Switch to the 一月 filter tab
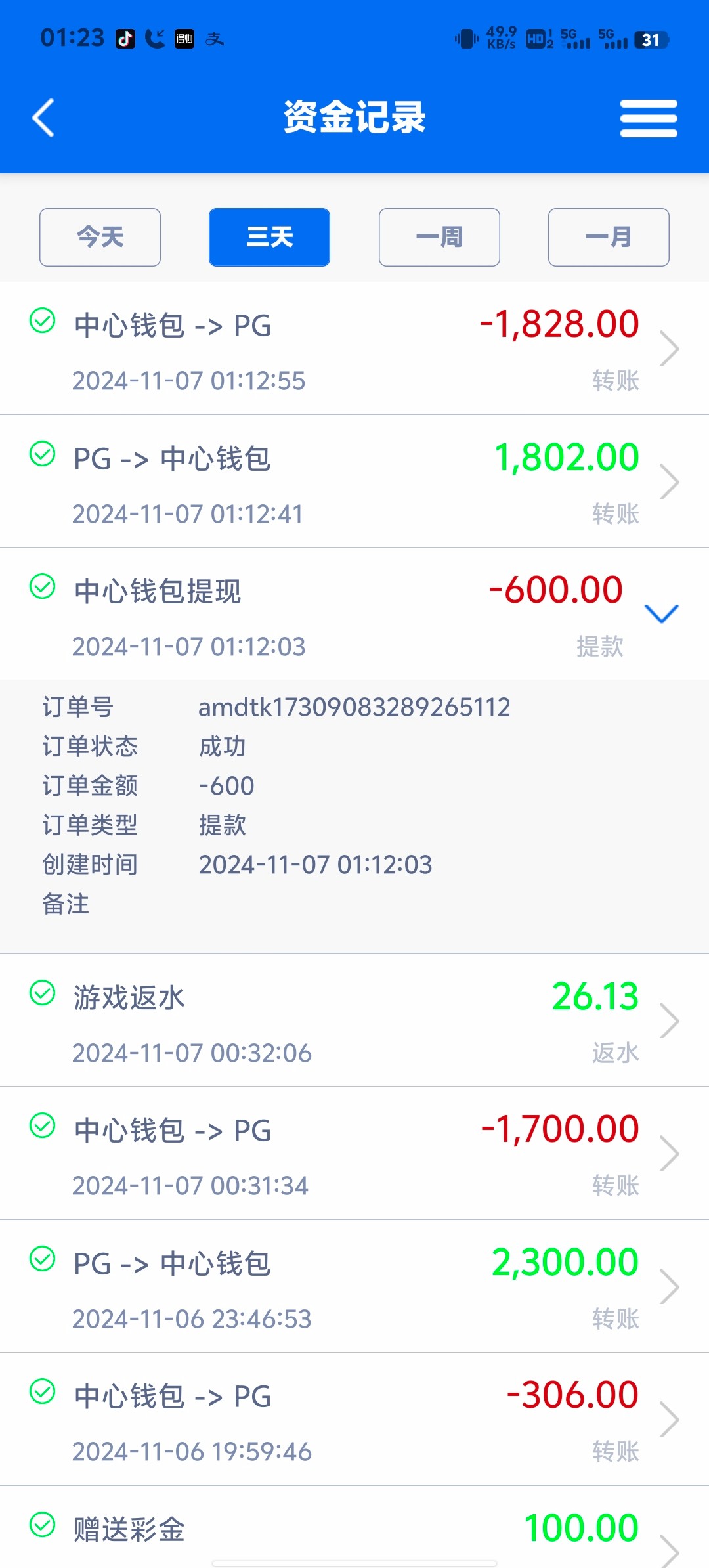The height and width of the screenshot is (1568, 709). coord(608,237)
